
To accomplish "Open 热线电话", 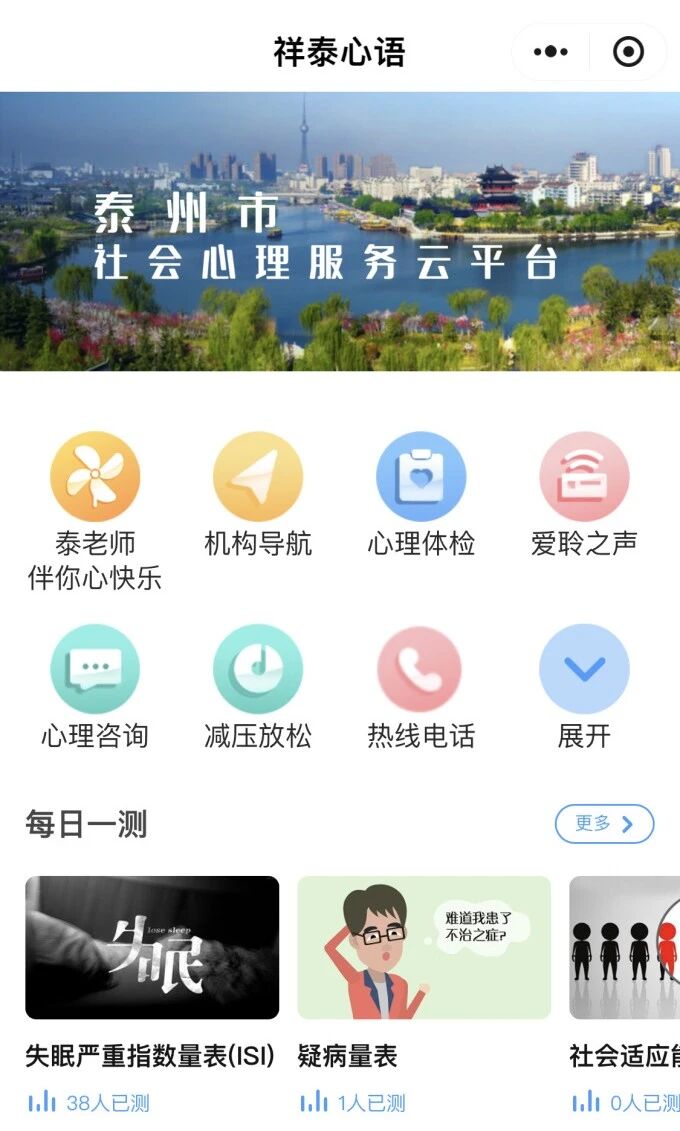I will pos(421,669).
